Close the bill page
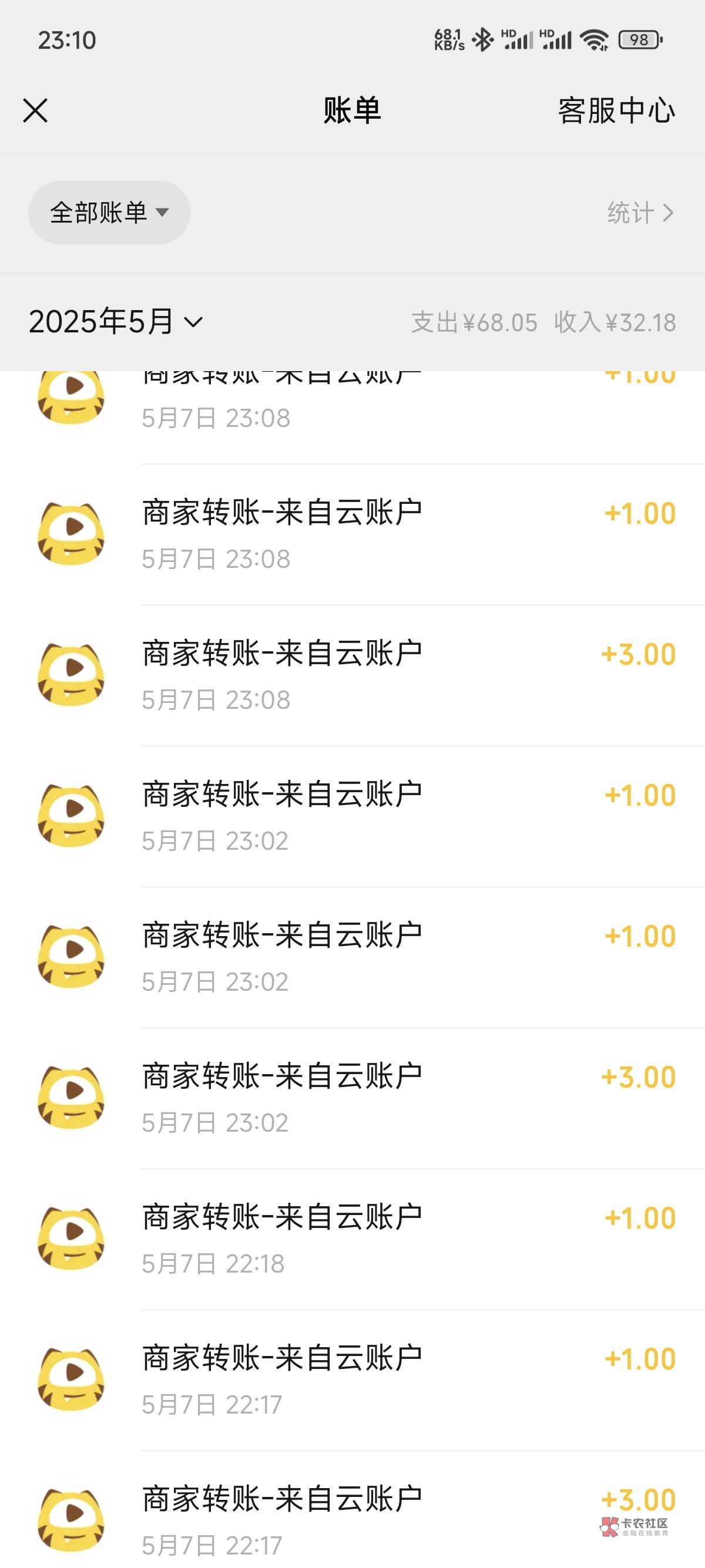 [x=35, y=111]
